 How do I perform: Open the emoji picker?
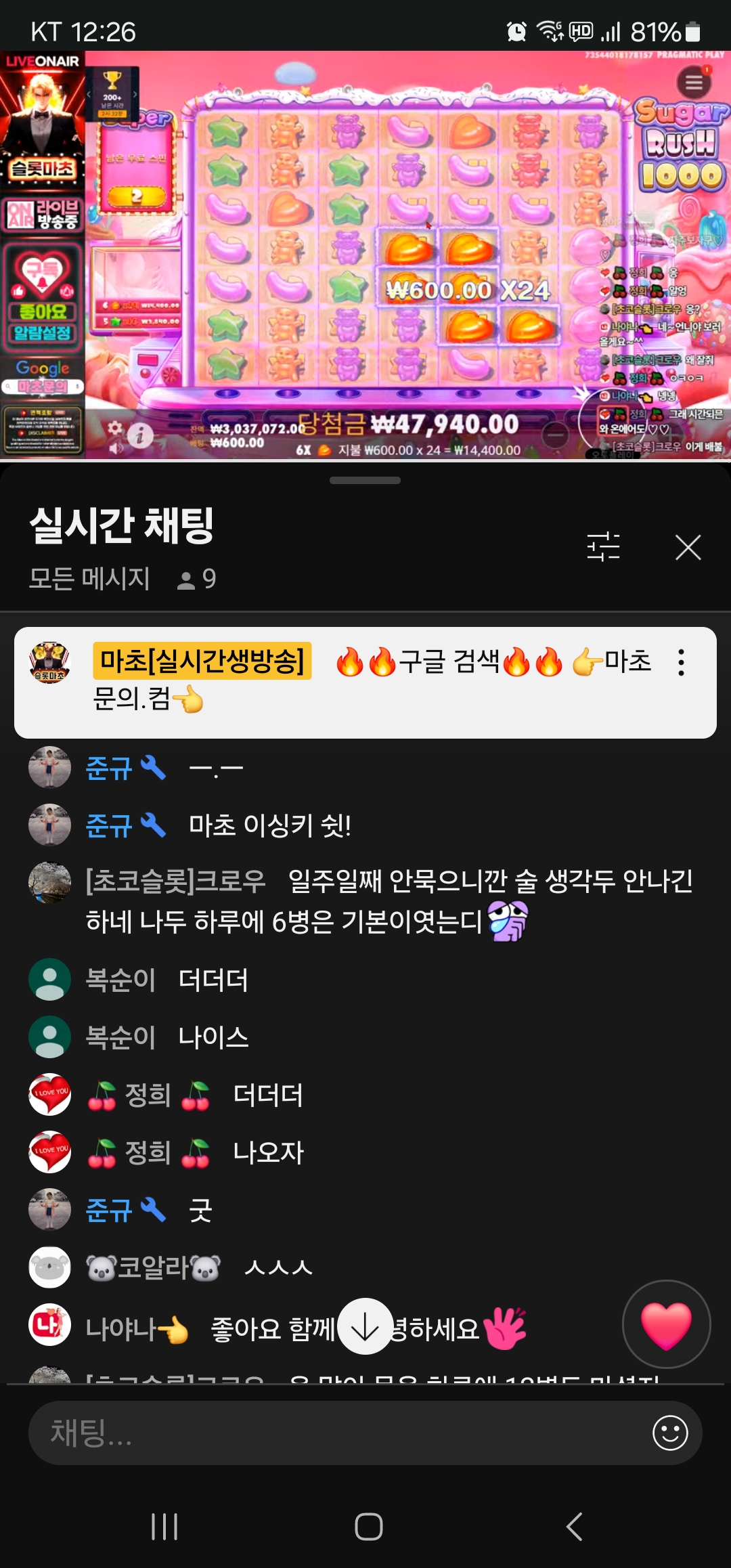point(670,1433)
